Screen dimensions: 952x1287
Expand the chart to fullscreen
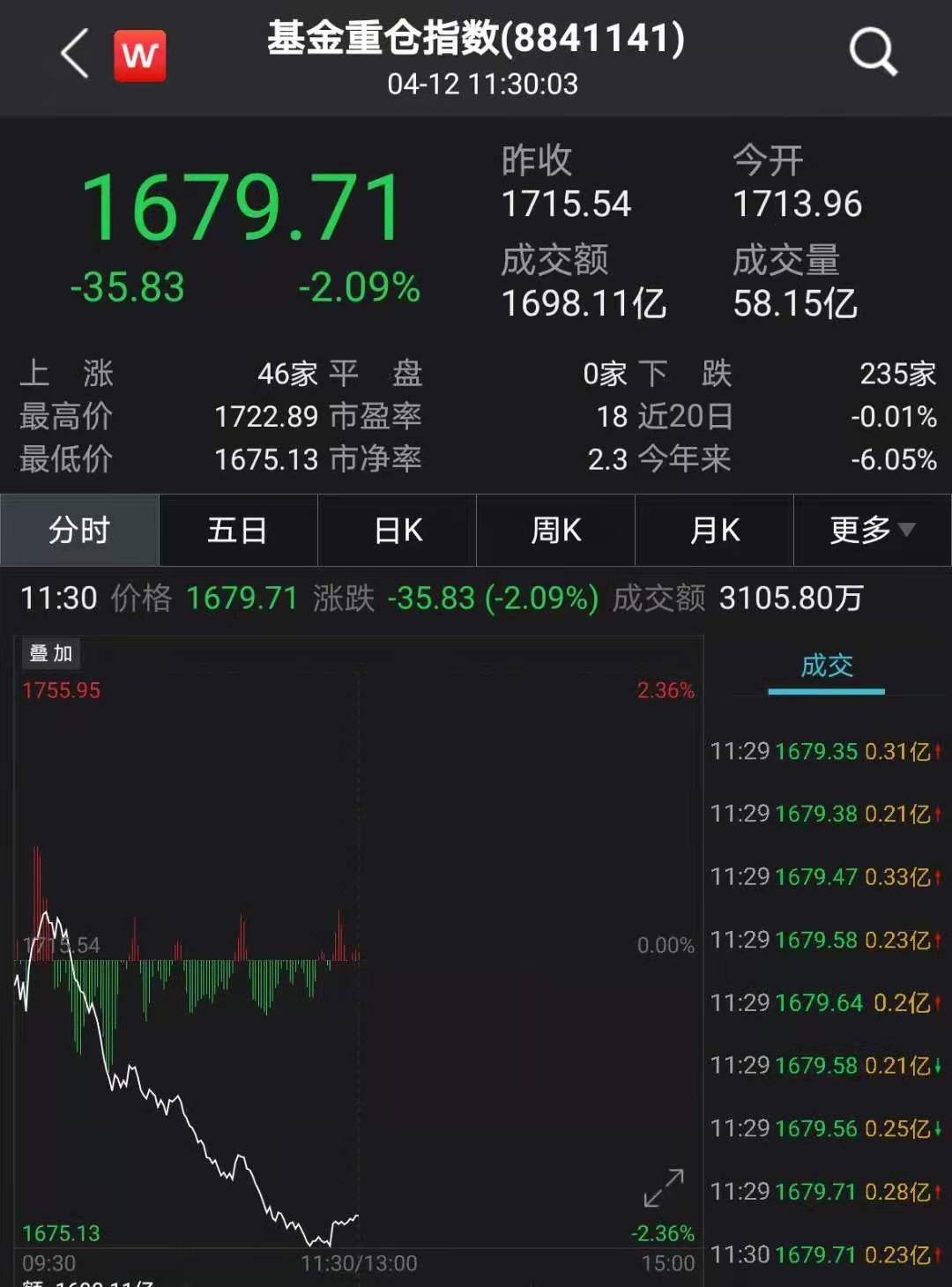click(x=664, y=1188)
